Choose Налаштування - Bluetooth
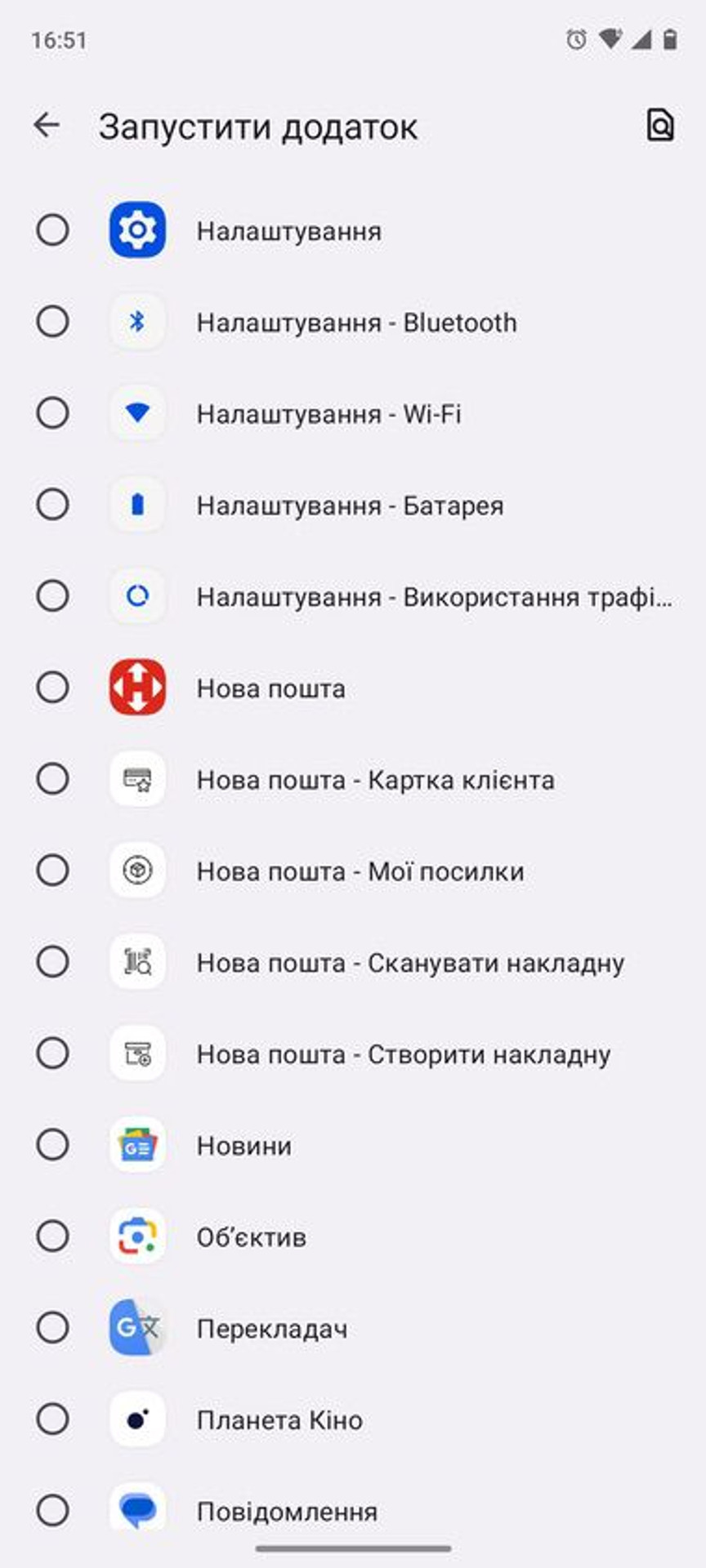 (353, 322)
